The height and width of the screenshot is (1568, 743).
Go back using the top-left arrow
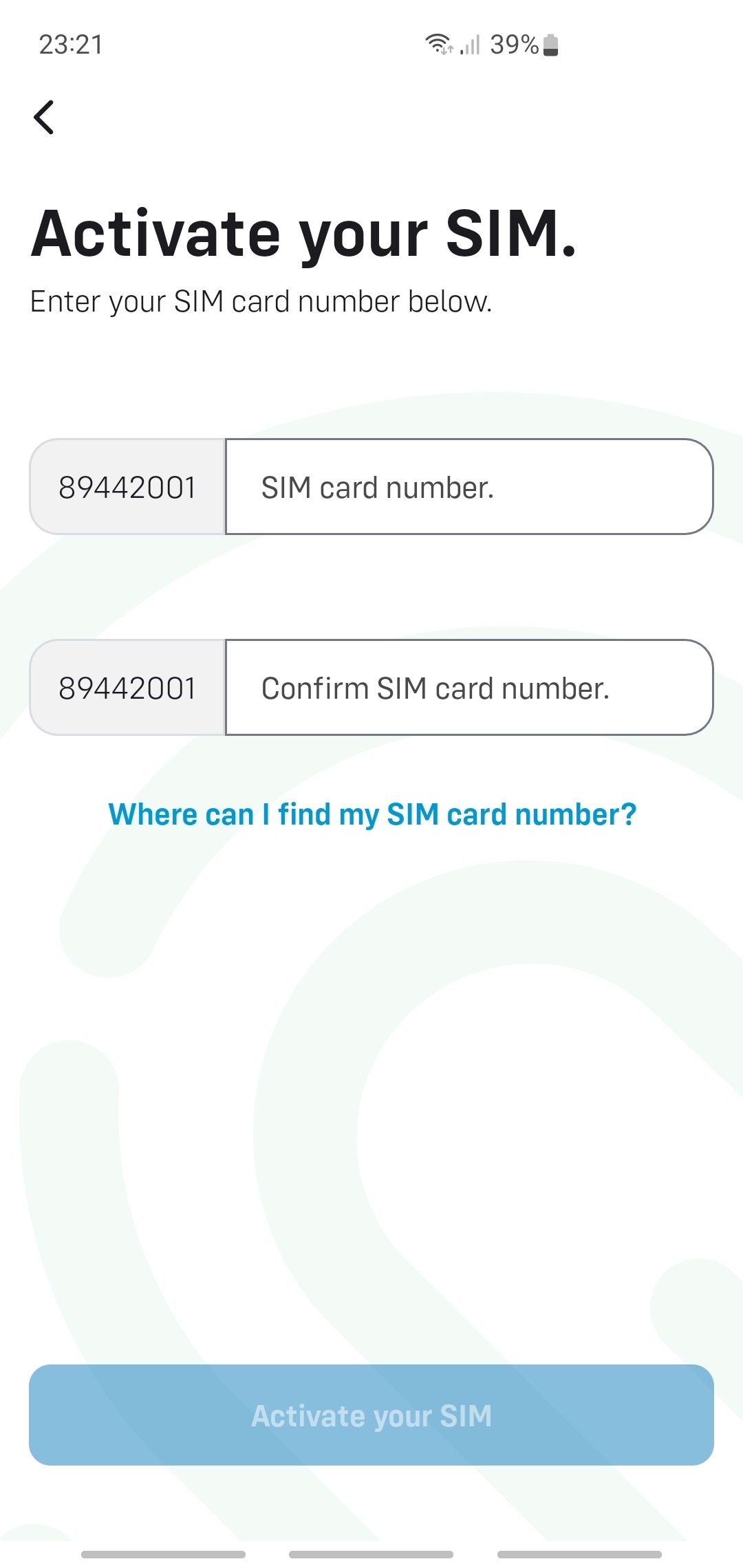tap(44, 117)
